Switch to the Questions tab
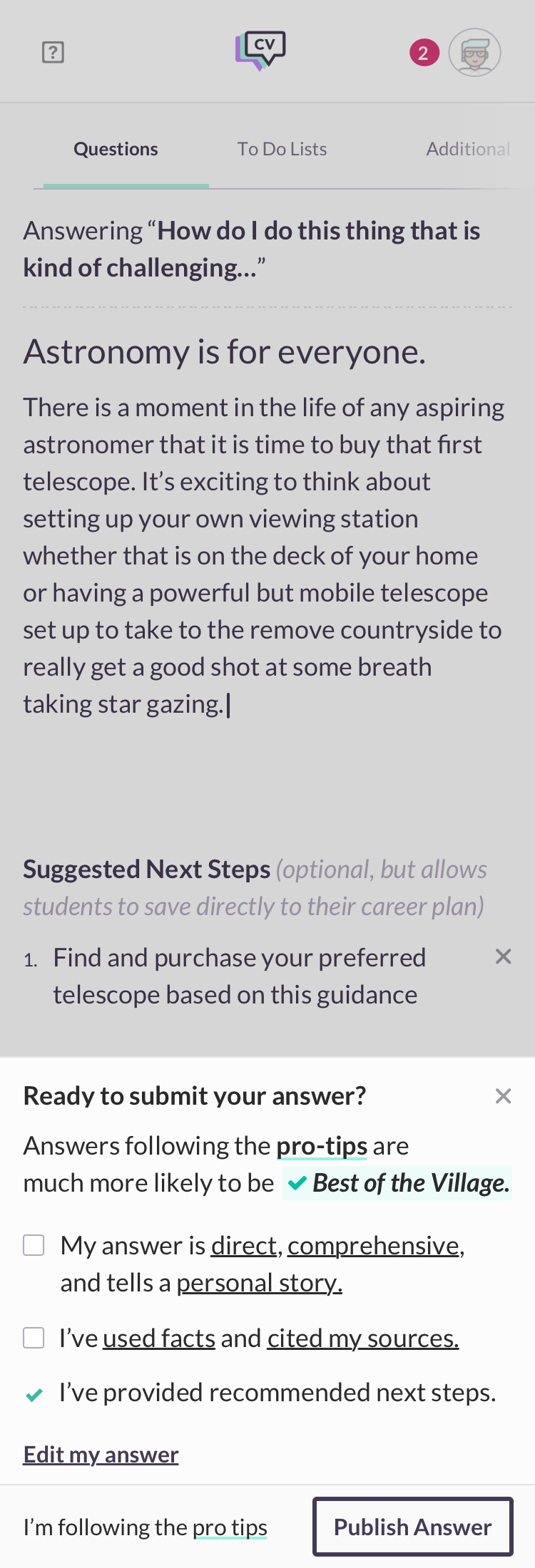This screenshot has width=535, height=1568. [x=116, y=149]
